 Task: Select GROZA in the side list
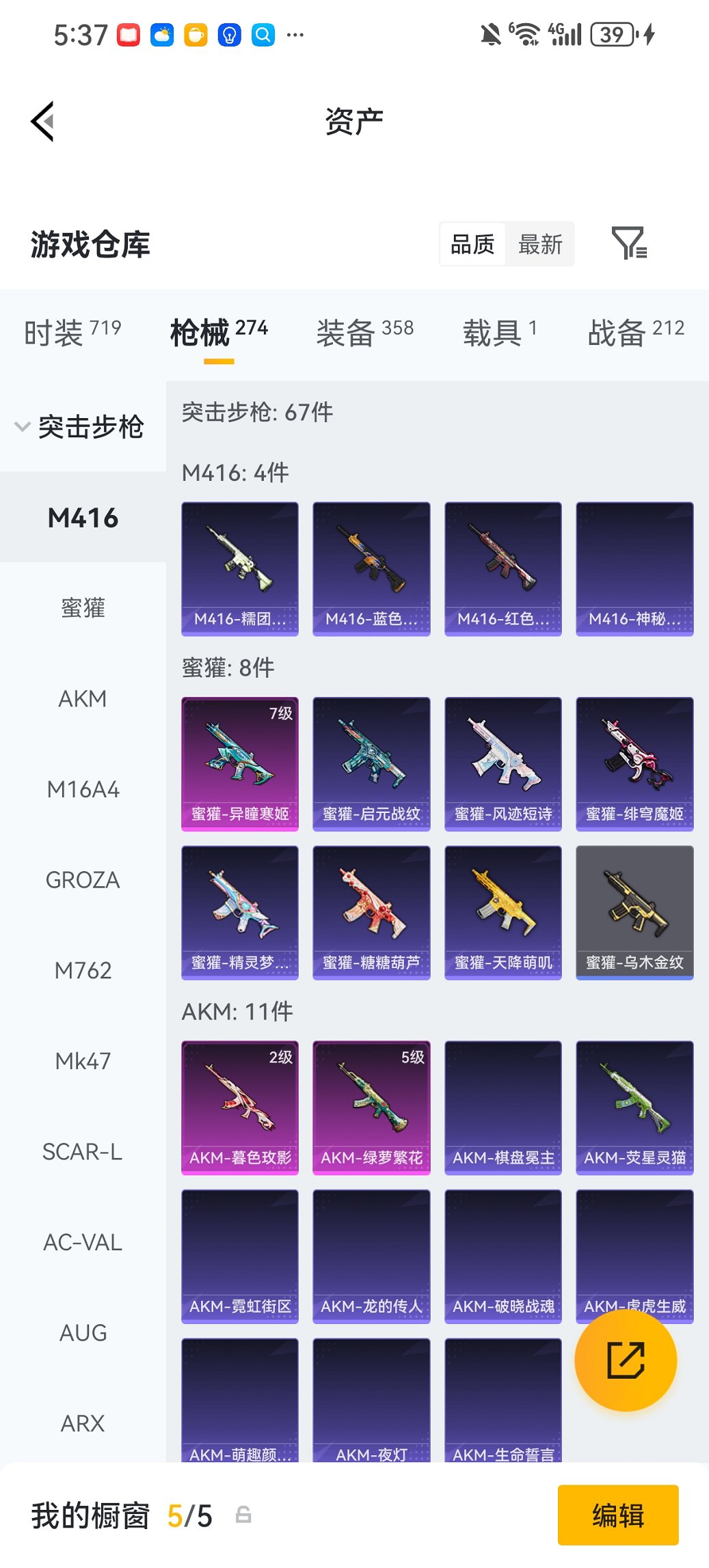(x=83, y=879)
